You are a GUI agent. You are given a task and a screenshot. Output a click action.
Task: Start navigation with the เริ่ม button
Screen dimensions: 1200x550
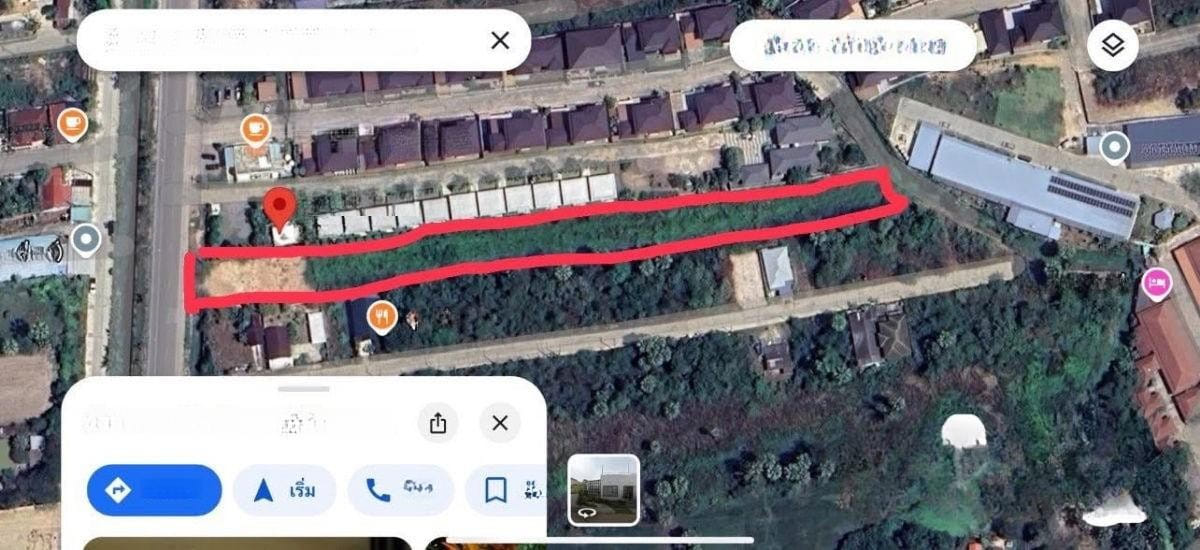tap(285, 490)
